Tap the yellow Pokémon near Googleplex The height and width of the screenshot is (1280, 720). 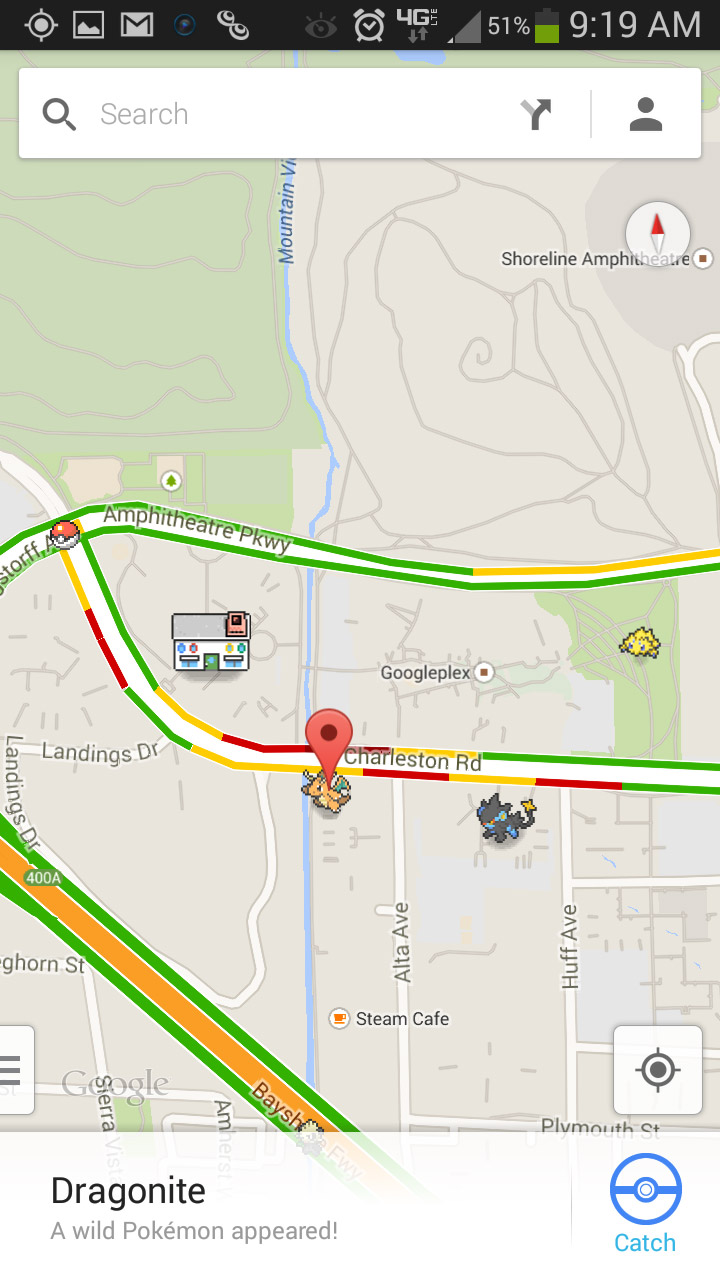coord(639,642)
